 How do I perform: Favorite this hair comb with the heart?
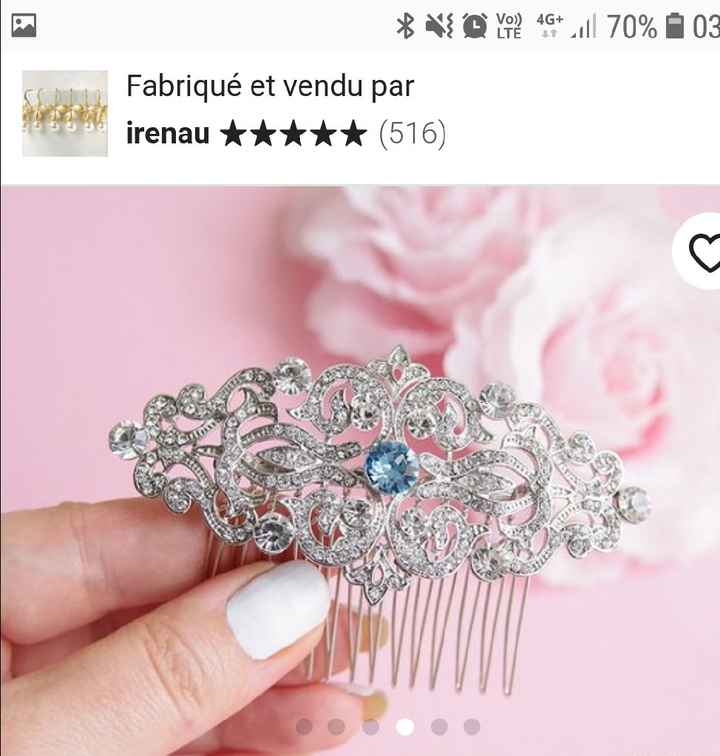(x=704, y=254)
